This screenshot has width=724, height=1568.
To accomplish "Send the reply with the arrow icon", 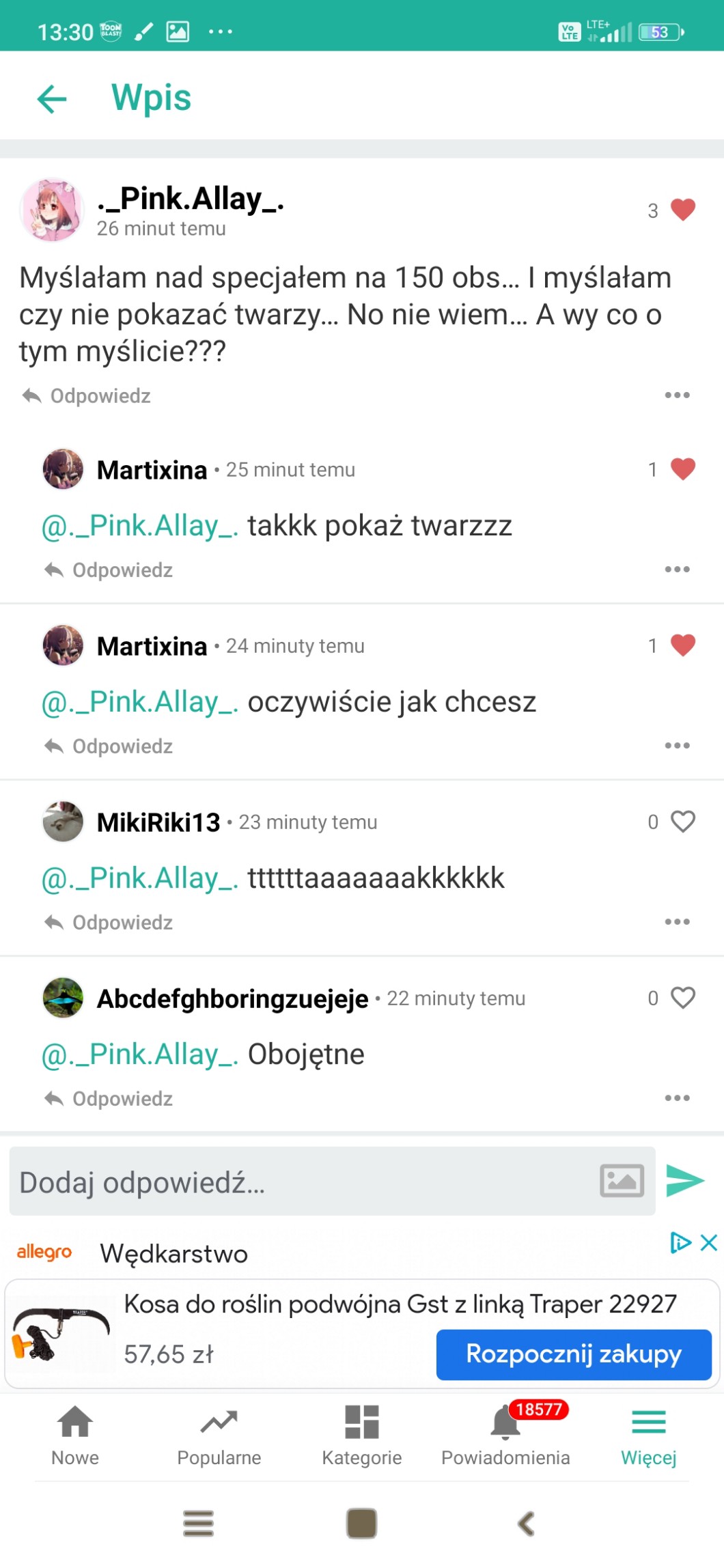I will pyautogui.click(x=685, y=1181).
